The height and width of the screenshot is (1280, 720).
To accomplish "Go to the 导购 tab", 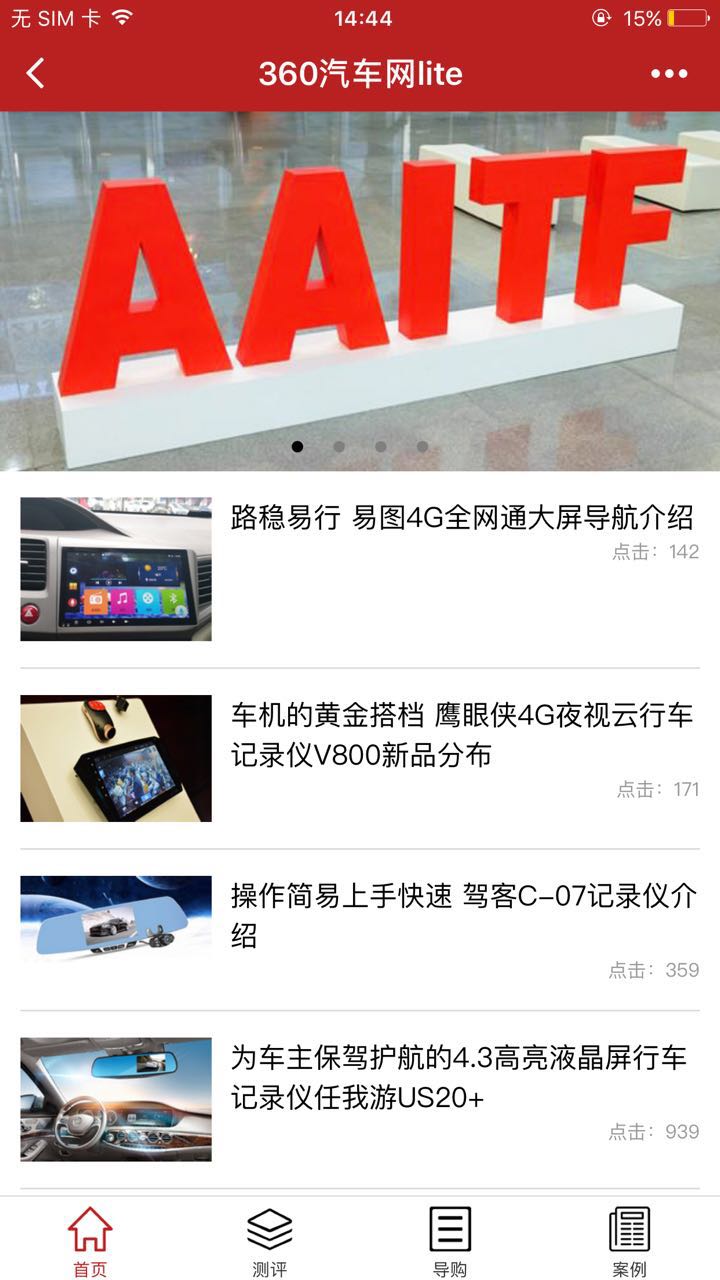I will coord(450,1241).
